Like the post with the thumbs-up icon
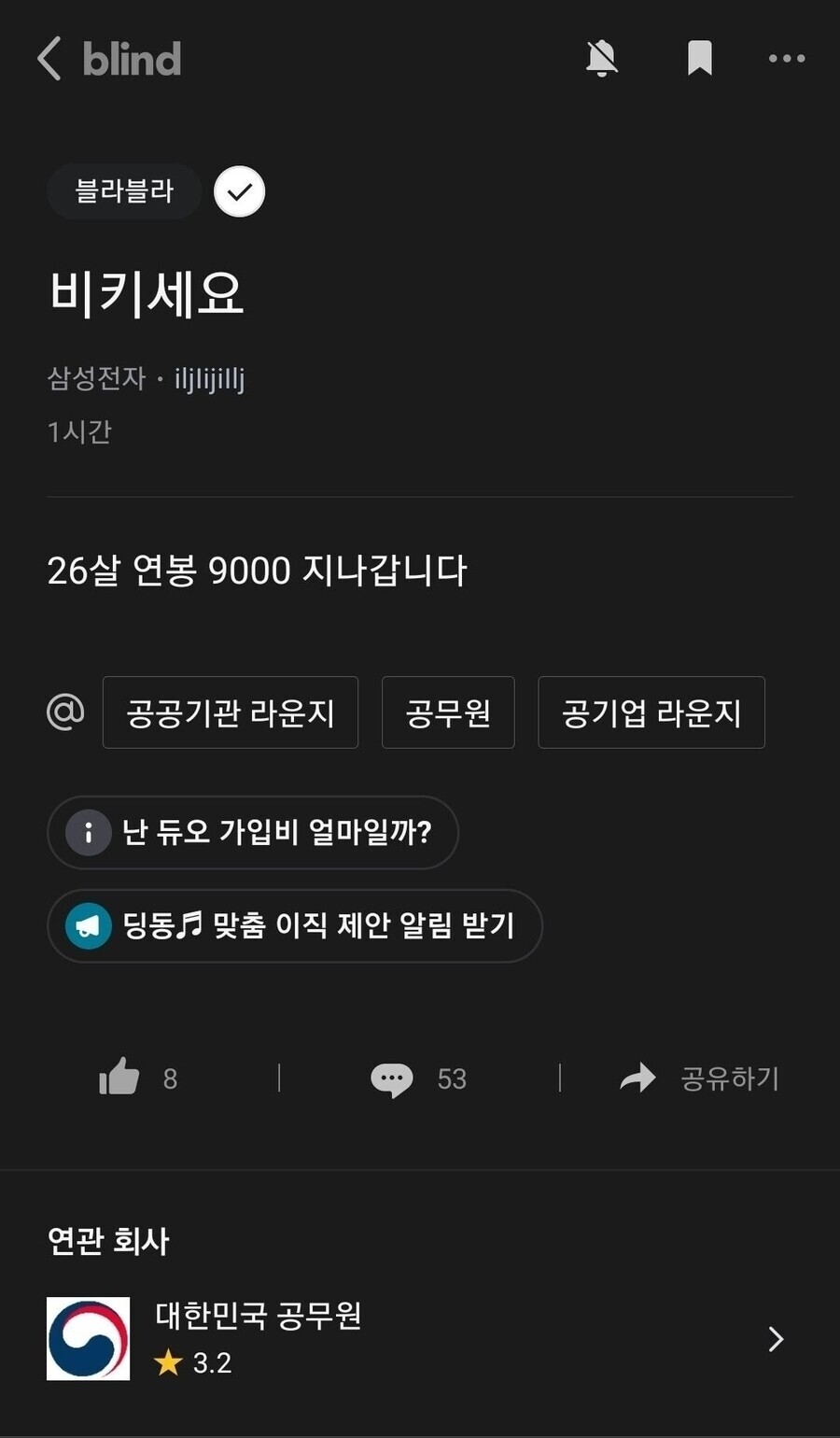The width and height of the screenshot is (840, 1438). point(119,1078)
